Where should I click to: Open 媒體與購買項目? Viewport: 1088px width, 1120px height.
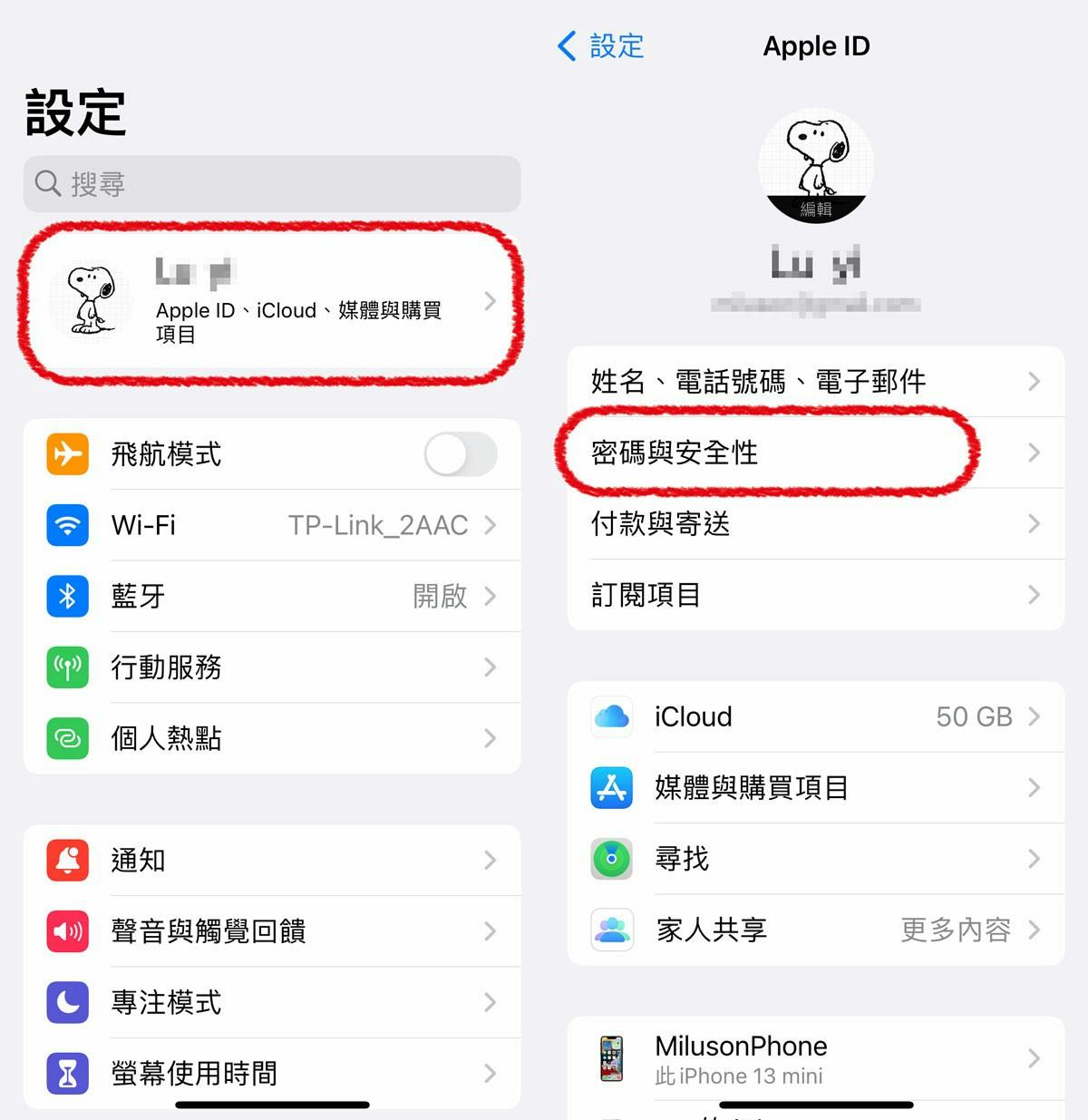click(x=816, y=787)
